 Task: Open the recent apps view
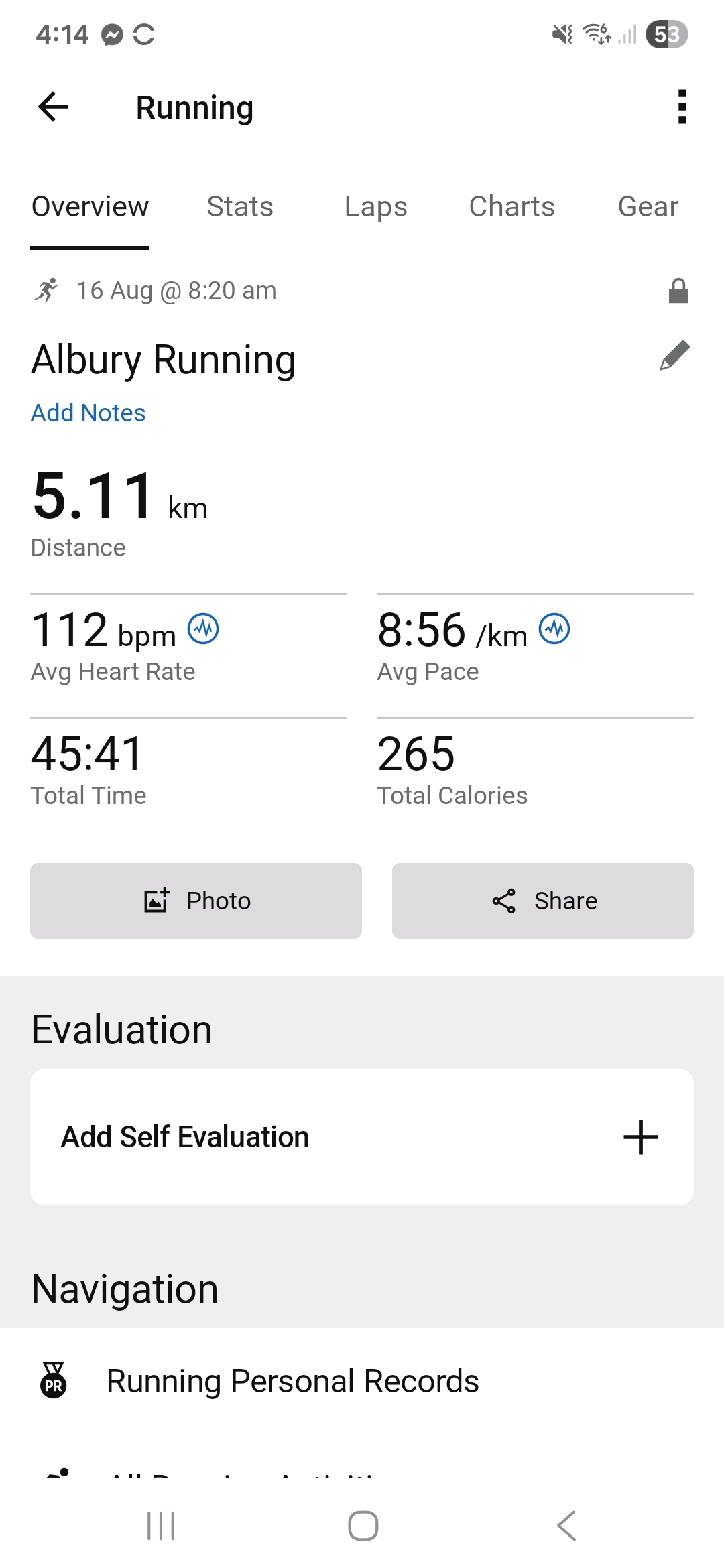[161, 1526]
